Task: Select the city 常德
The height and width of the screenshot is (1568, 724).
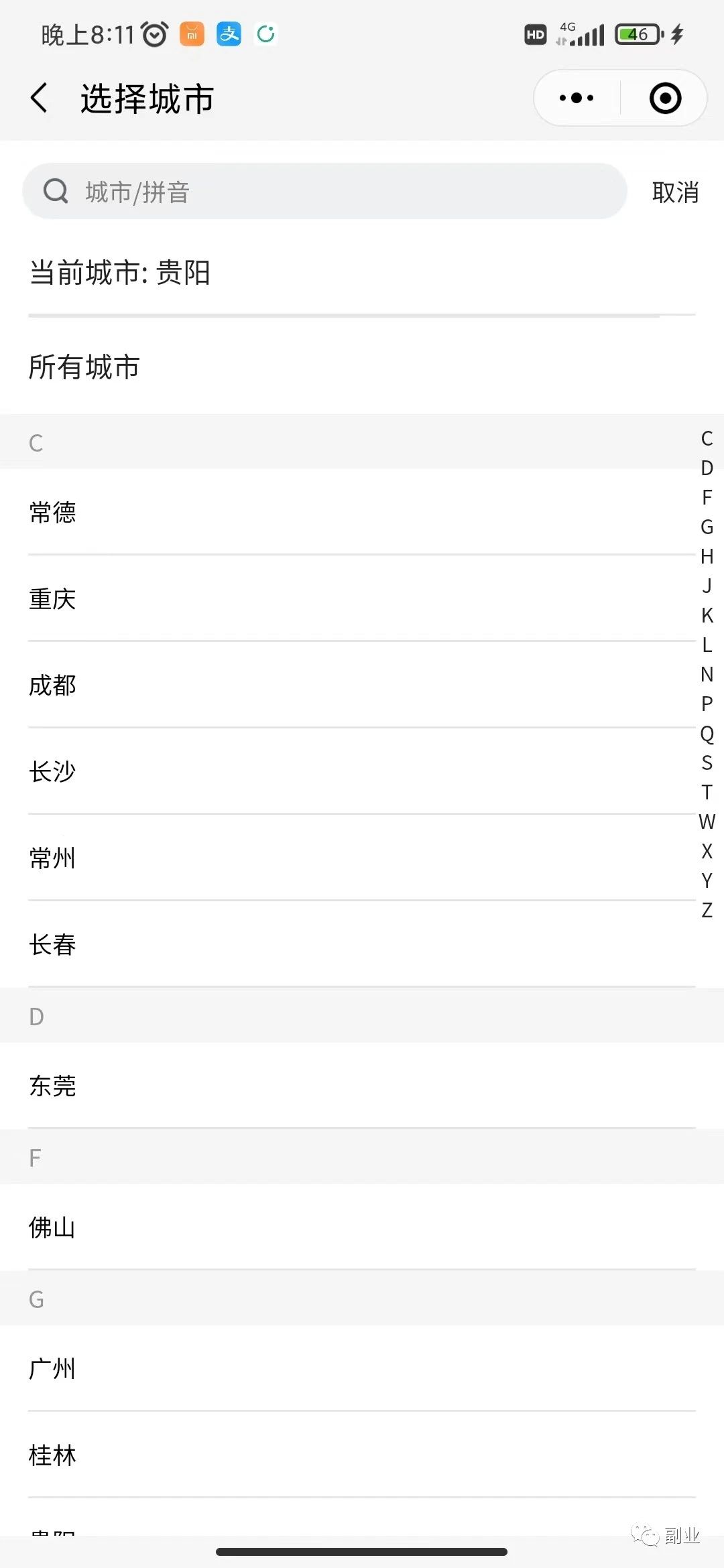Action: pos(52,513)
